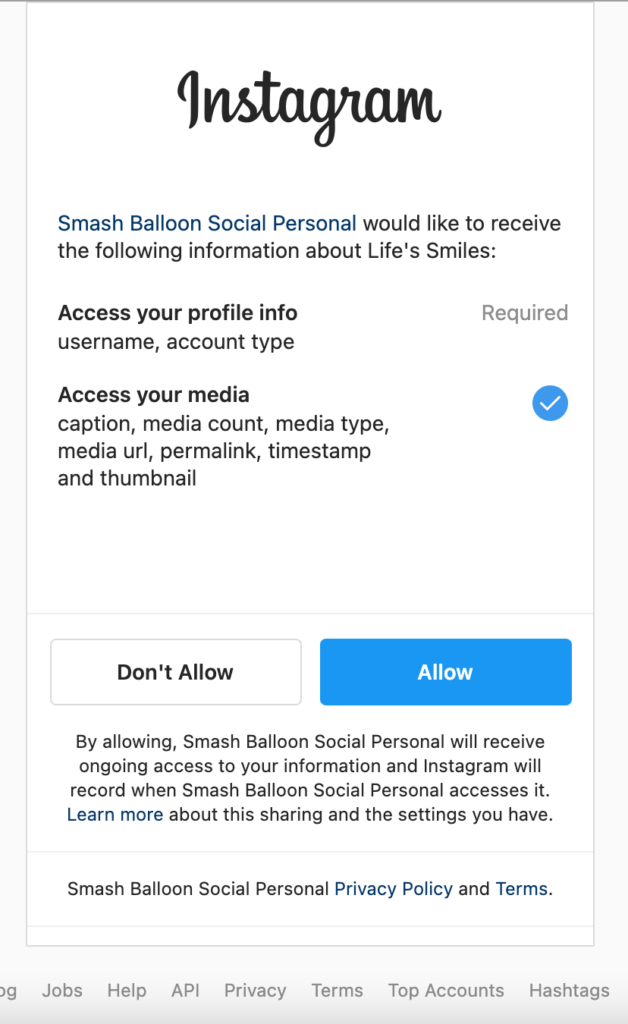628x1024 pixels.
Task: Open the Learn more link
Action: click(x=115, y=814)
